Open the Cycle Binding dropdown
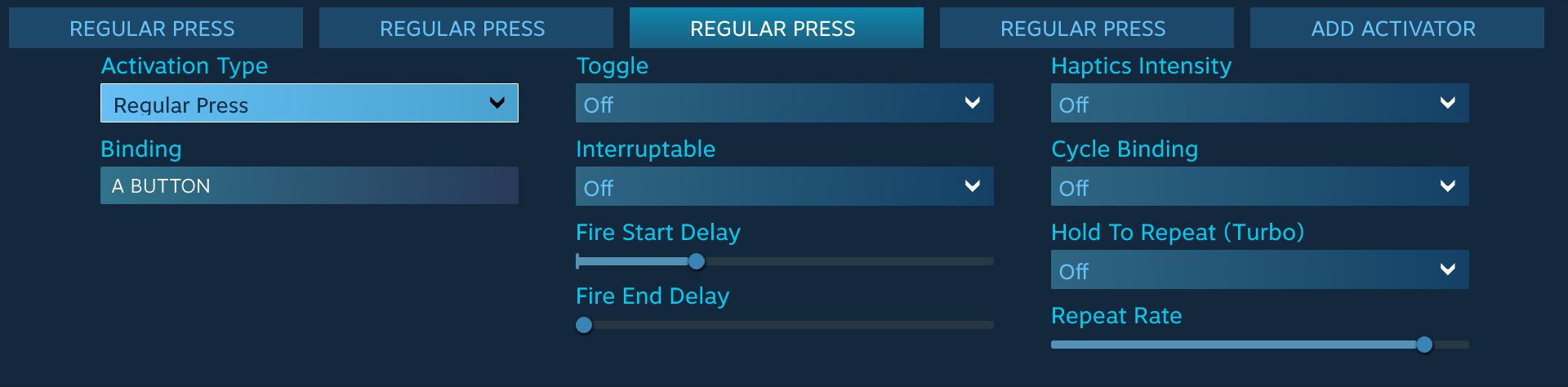 coord(1259,187)
